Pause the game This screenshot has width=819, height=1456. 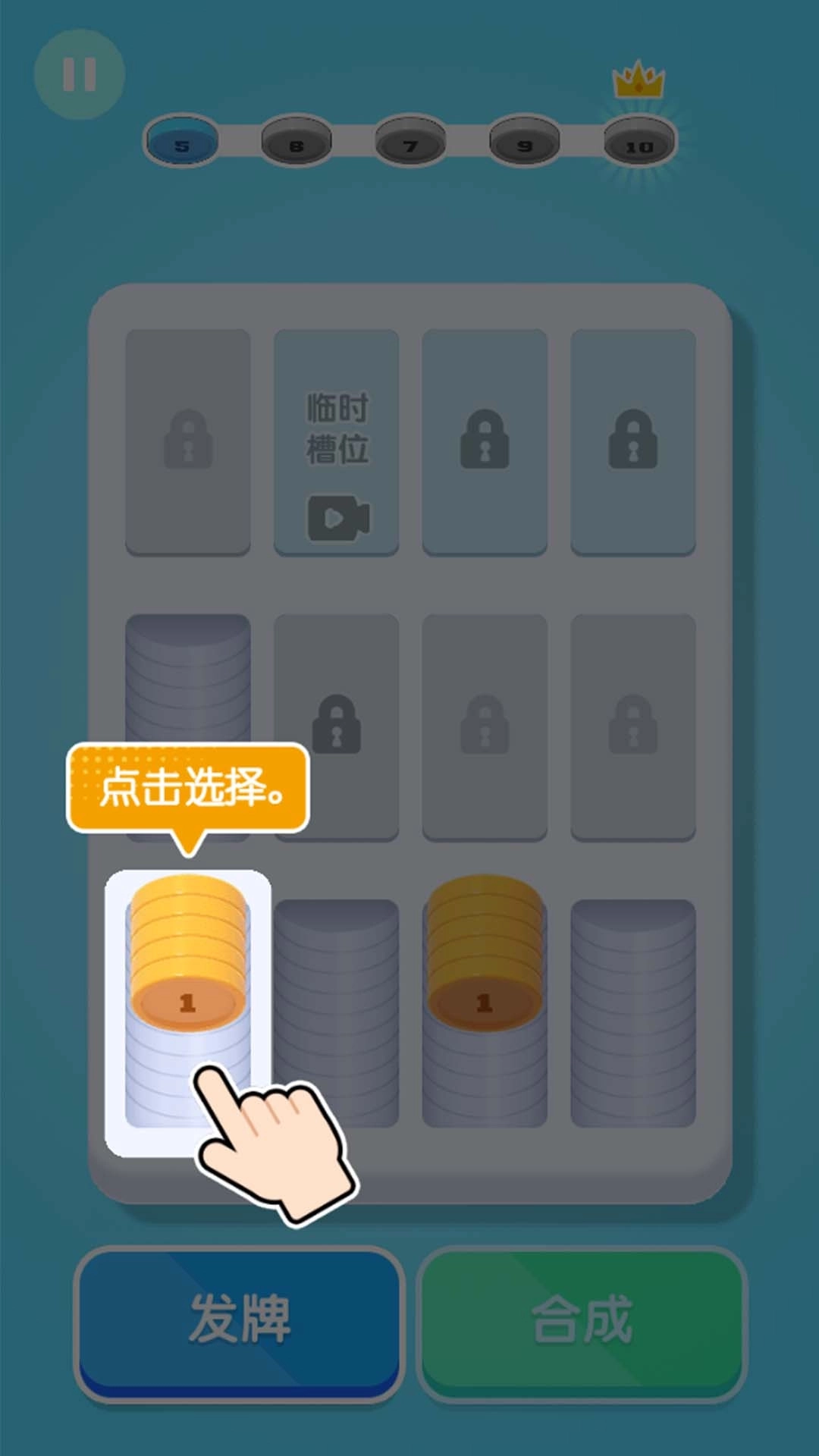tap(79, 74)
